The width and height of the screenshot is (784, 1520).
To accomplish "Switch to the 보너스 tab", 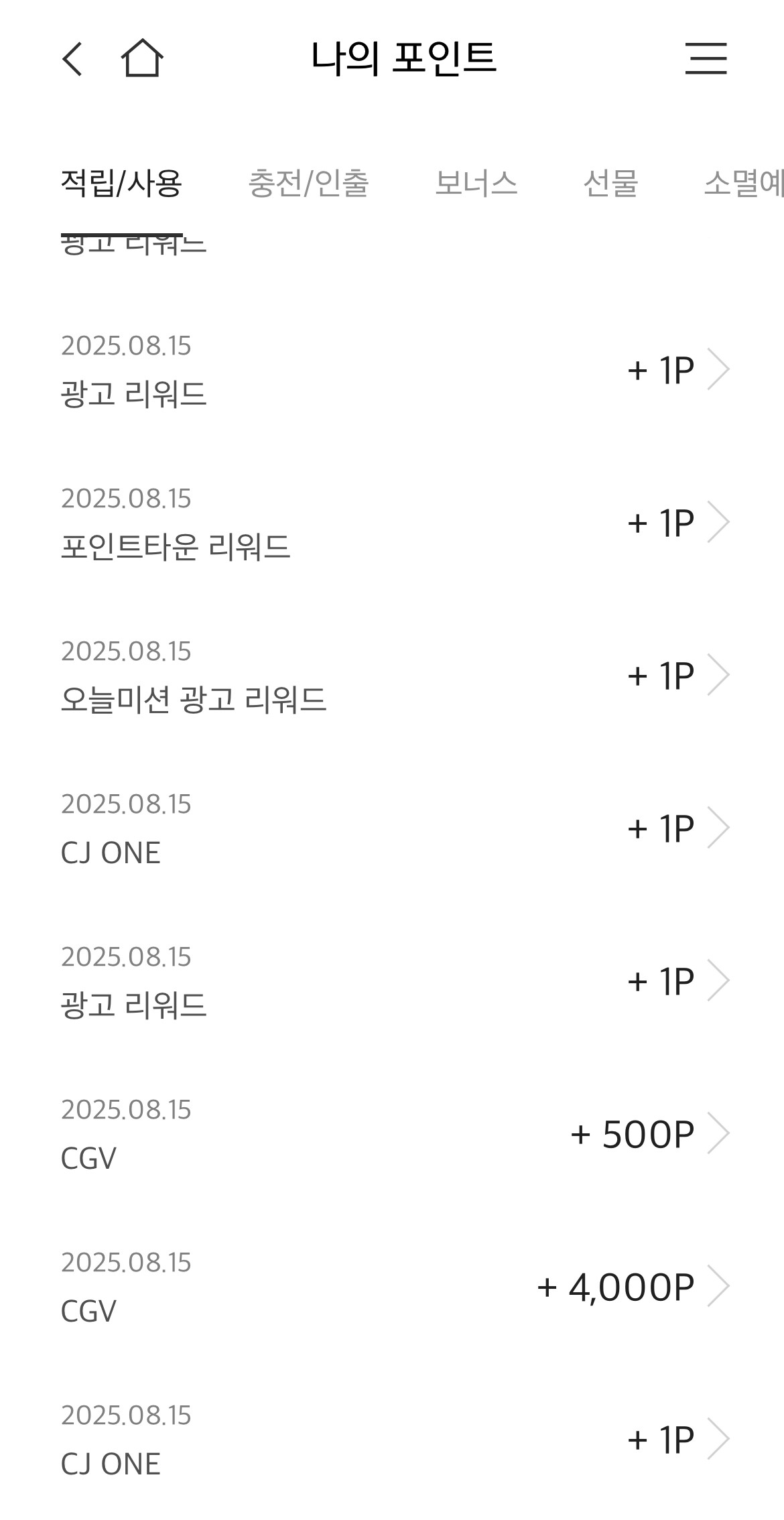I will click(x=476, y=183).
